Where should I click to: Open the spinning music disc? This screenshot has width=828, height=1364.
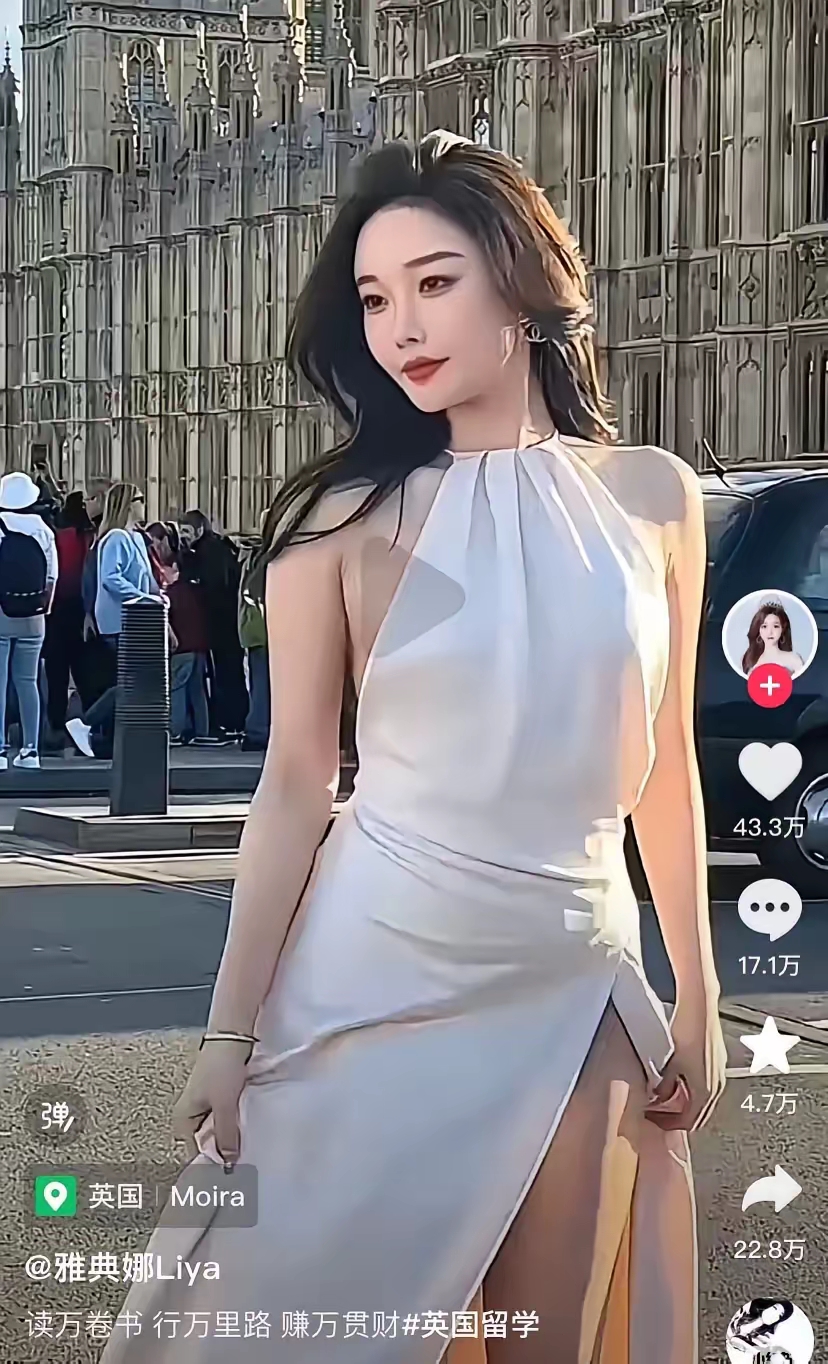769,1335
